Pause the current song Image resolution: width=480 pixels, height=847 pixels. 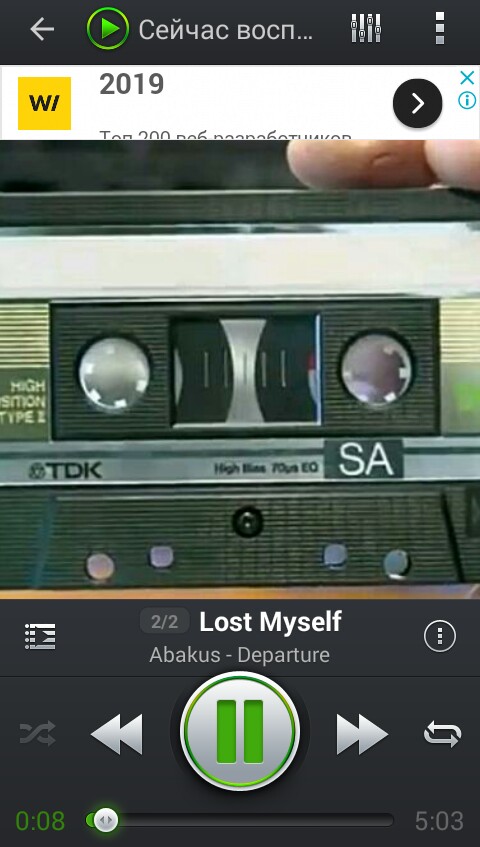[x=240, y=731]
